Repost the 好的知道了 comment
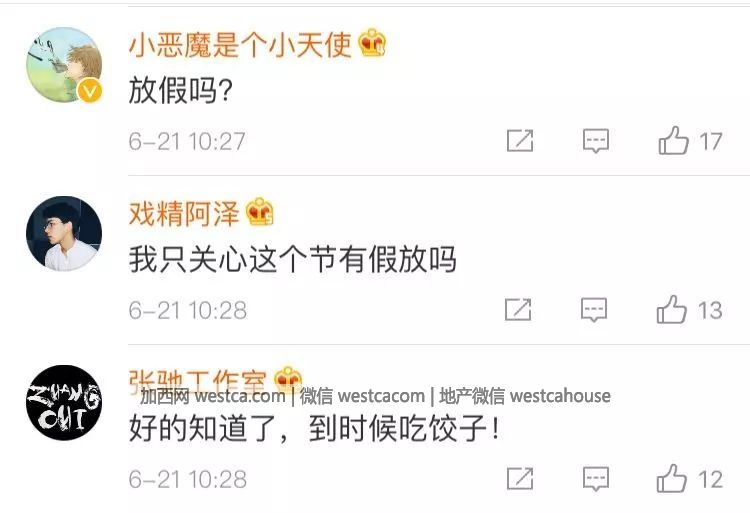Image resolution: width=750 pixels, height=513 pixels. 518,479
